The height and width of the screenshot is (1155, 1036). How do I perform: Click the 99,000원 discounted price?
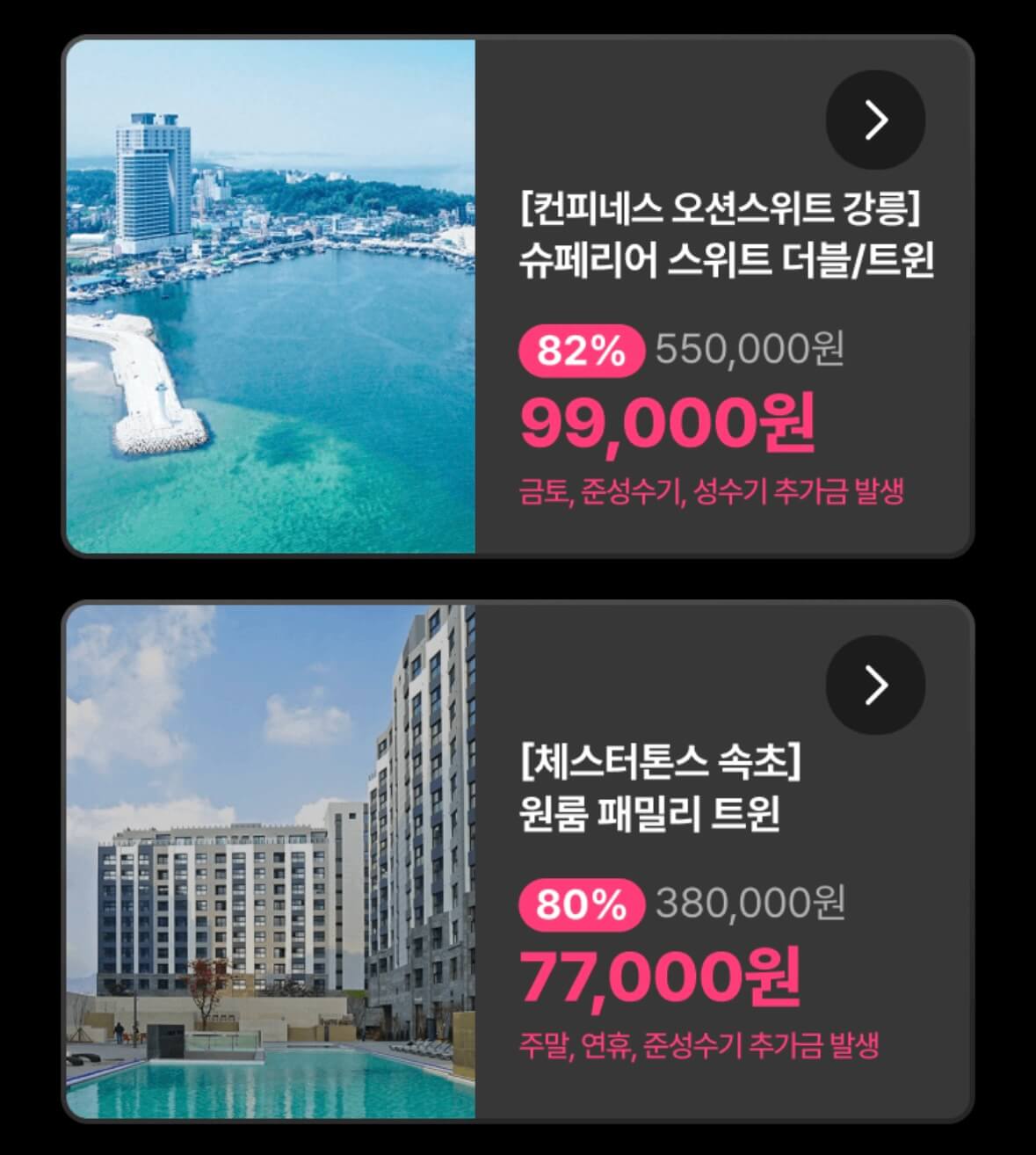668,423
